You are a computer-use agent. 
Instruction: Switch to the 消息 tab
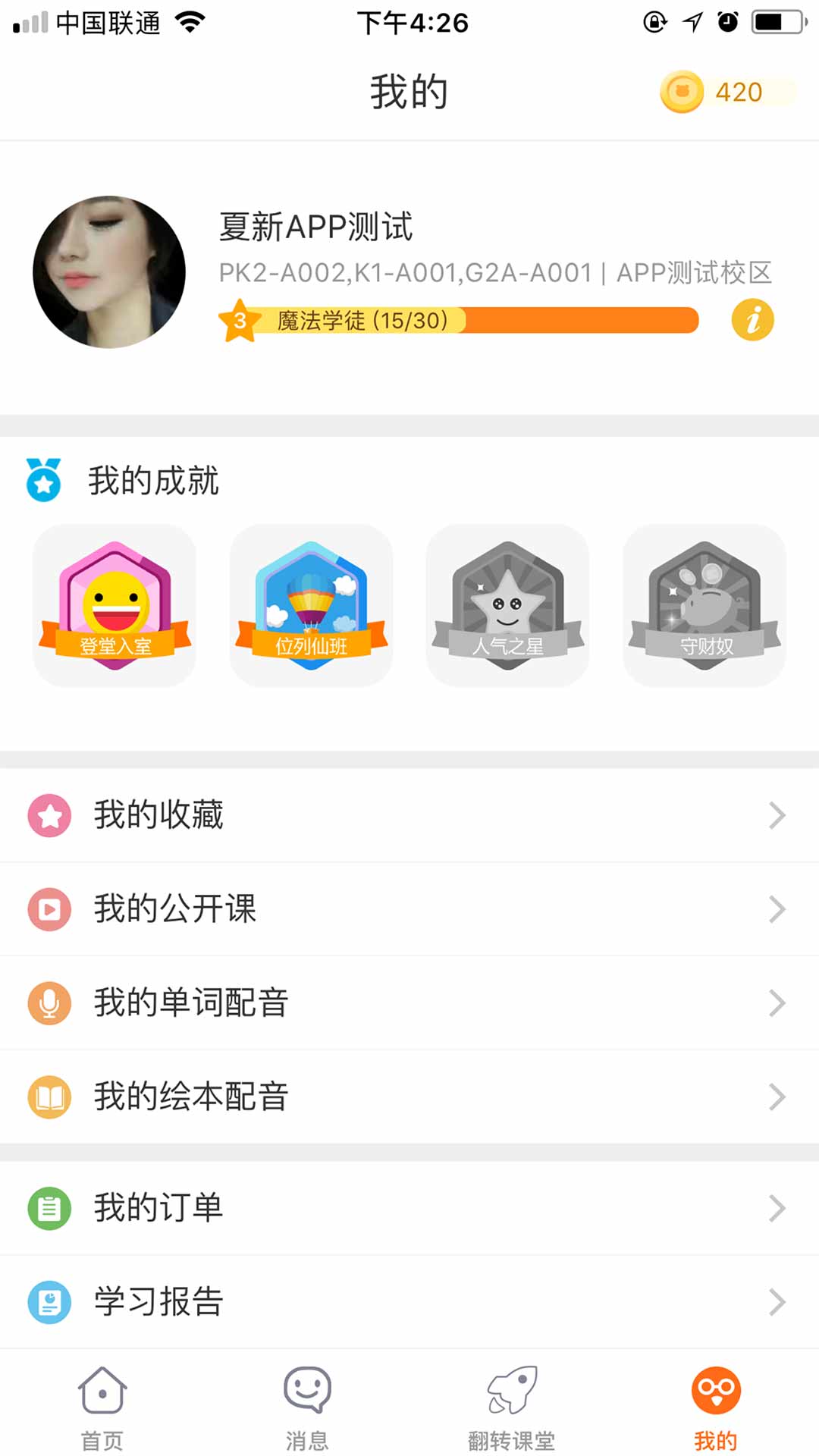click(x=307, y=1407)
